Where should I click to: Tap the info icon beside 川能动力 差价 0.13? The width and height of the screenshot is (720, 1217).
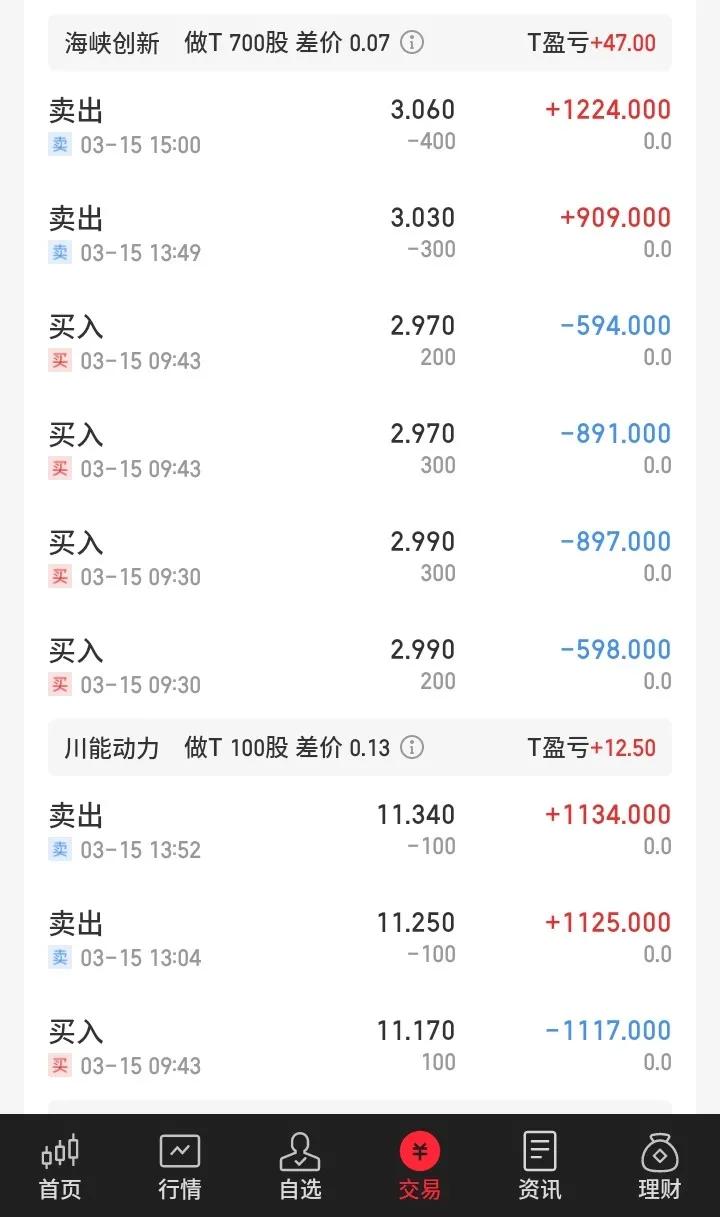pyautogui.click(x=412, y=747)
